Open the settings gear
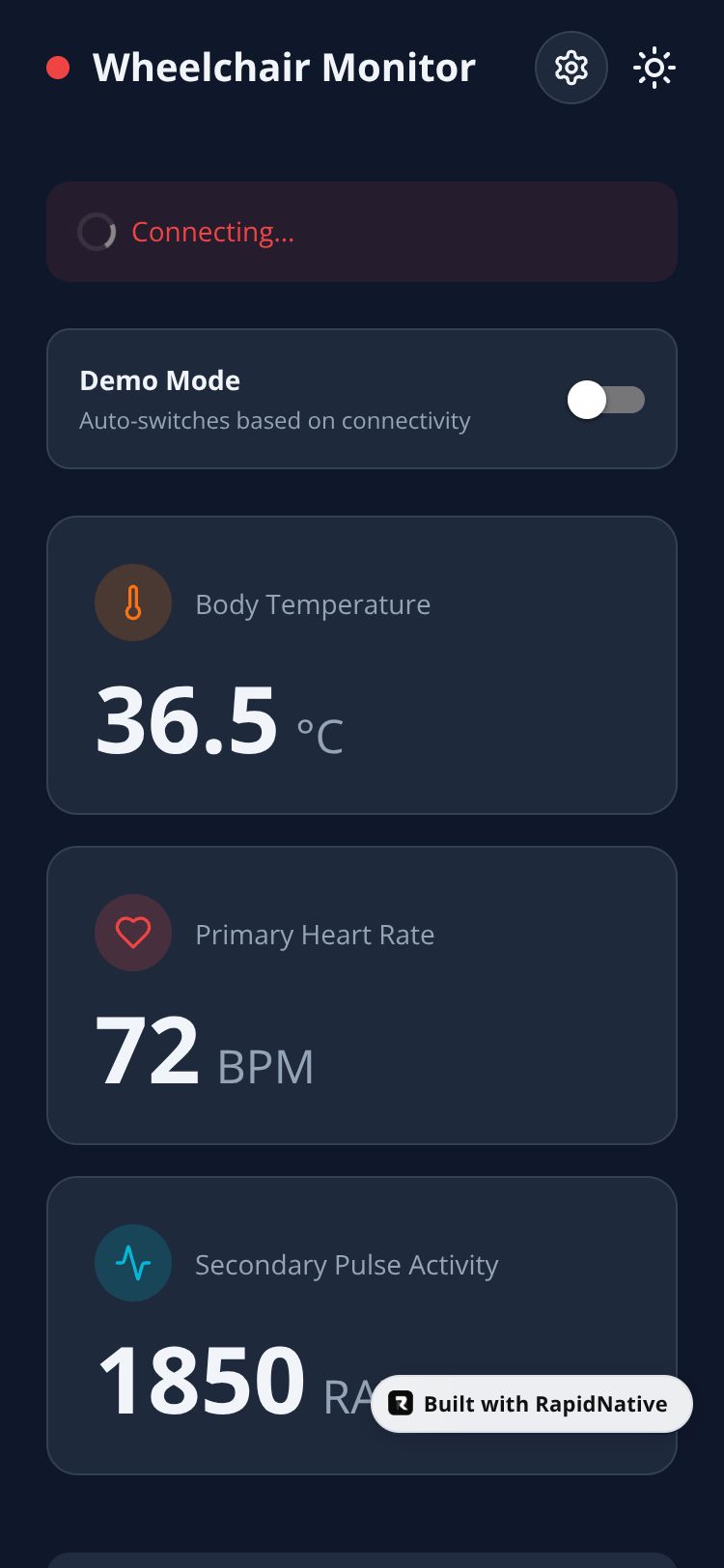Screen dimensions: 724x1568 571,68
